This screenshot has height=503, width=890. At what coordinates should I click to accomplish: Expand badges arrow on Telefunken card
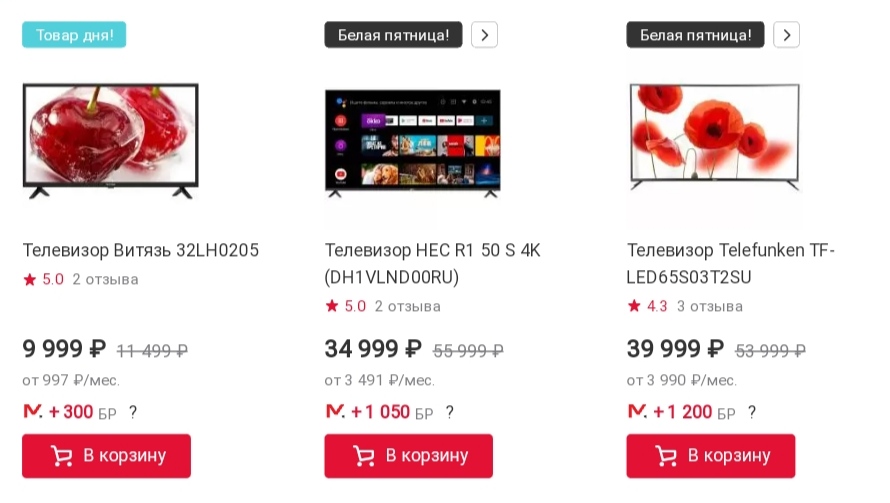[x=786, y=35]
